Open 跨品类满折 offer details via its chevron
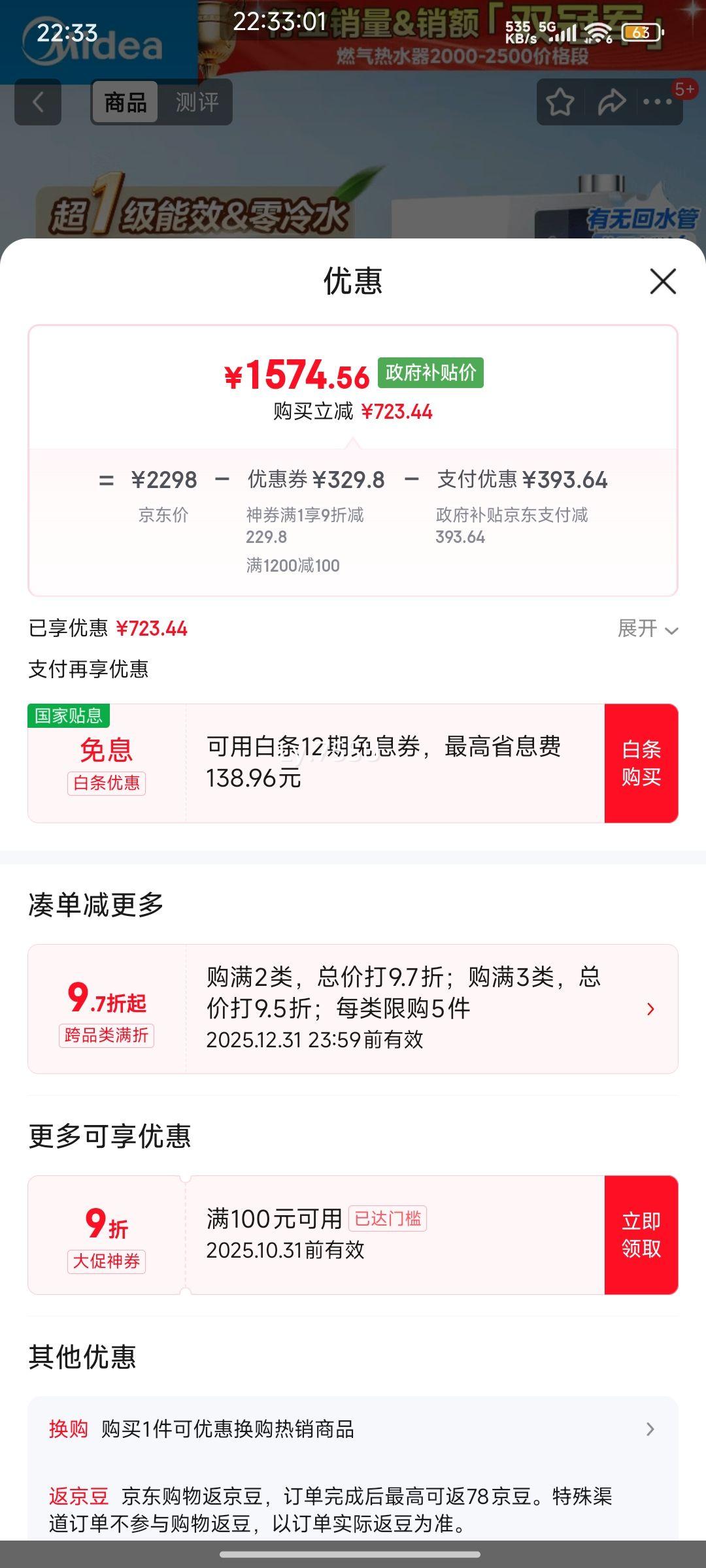This screenshot has width=706, height=1568. (650, 1009)
